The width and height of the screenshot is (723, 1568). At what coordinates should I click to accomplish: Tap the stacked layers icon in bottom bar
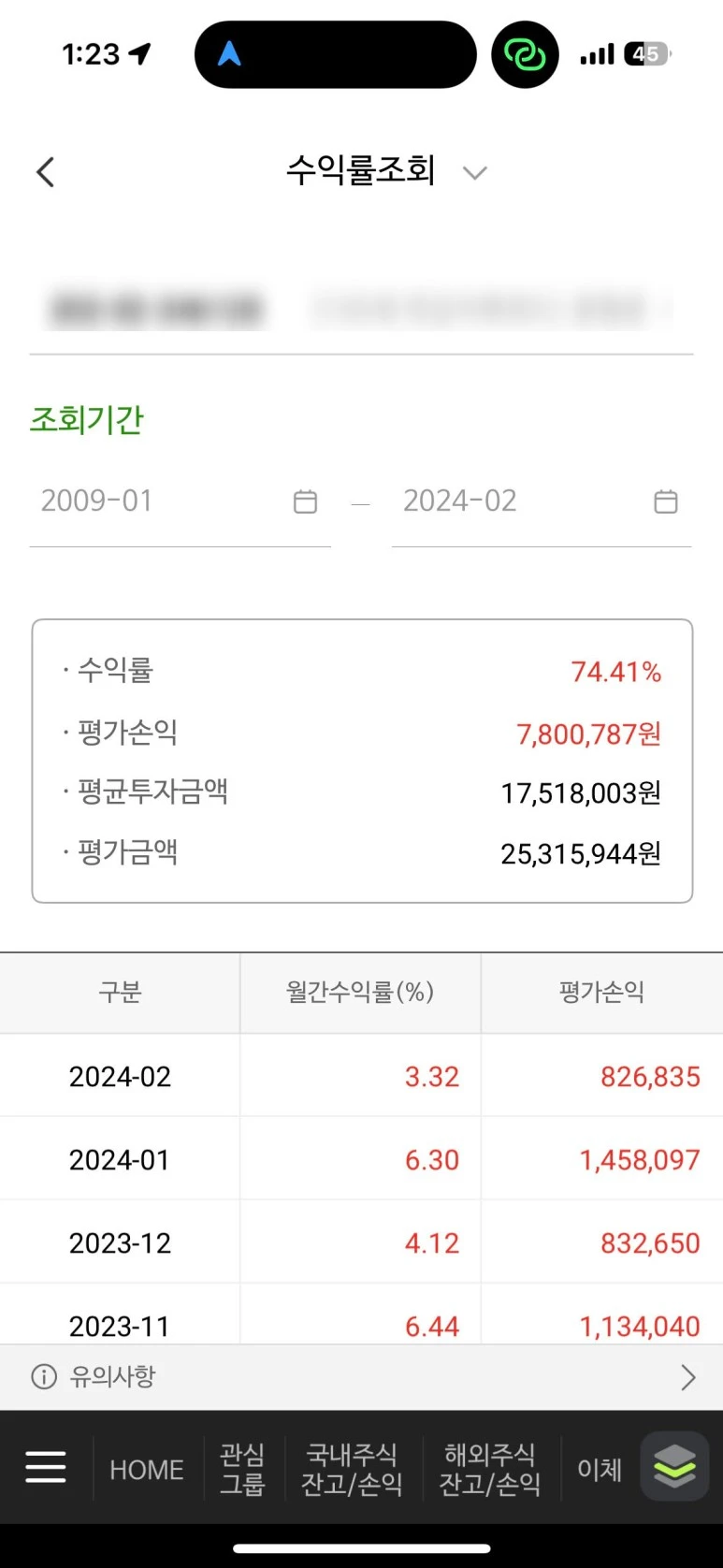point(674,1466)
